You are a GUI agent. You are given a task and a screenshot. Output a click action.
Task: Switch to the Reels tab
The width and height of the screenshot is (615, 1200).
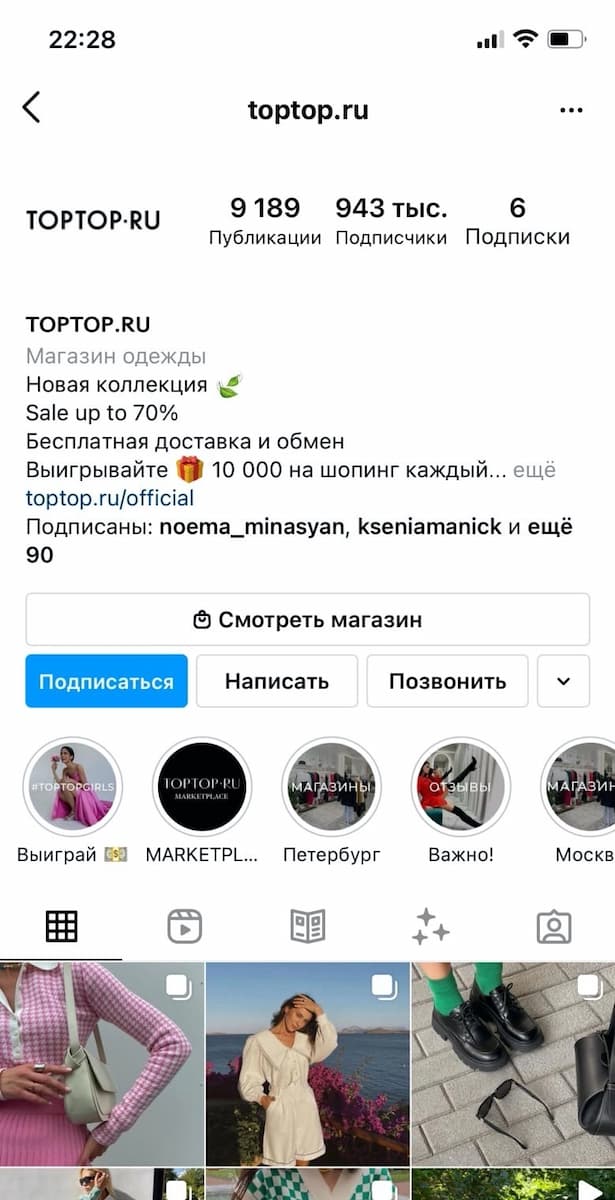184,927
